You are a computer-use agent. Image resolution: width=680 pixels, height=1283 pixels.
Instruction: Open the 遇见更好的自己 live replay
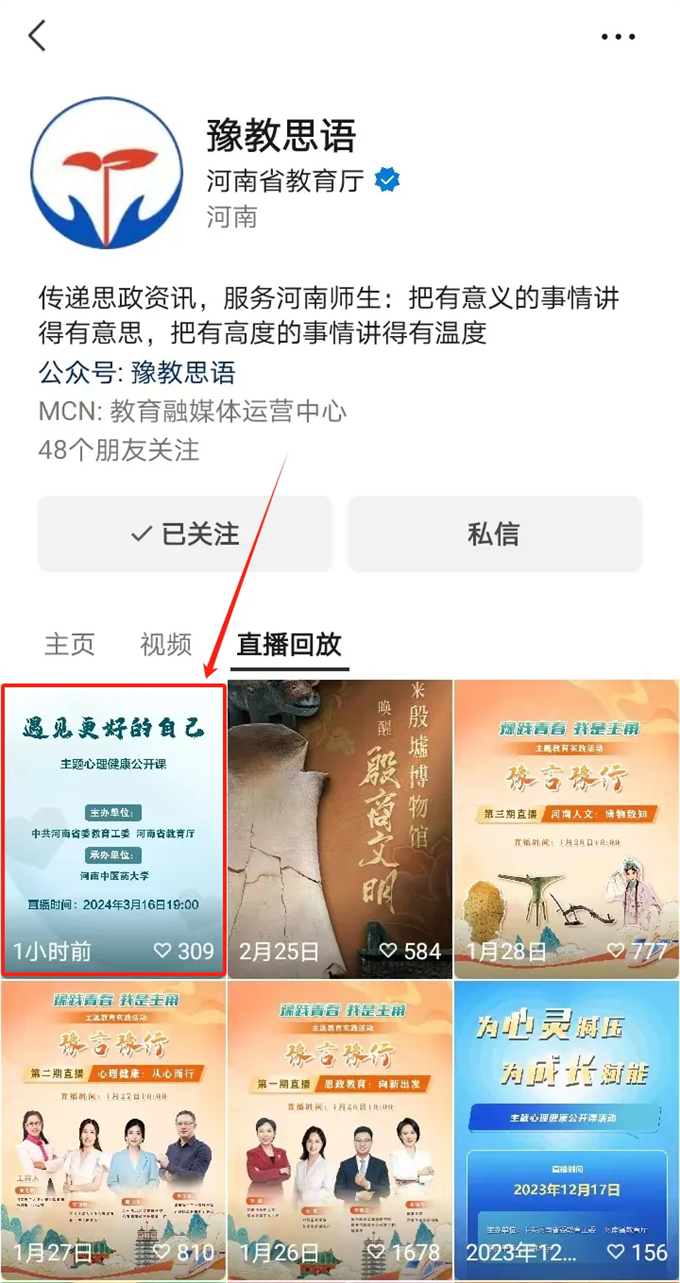coord(113,826)
